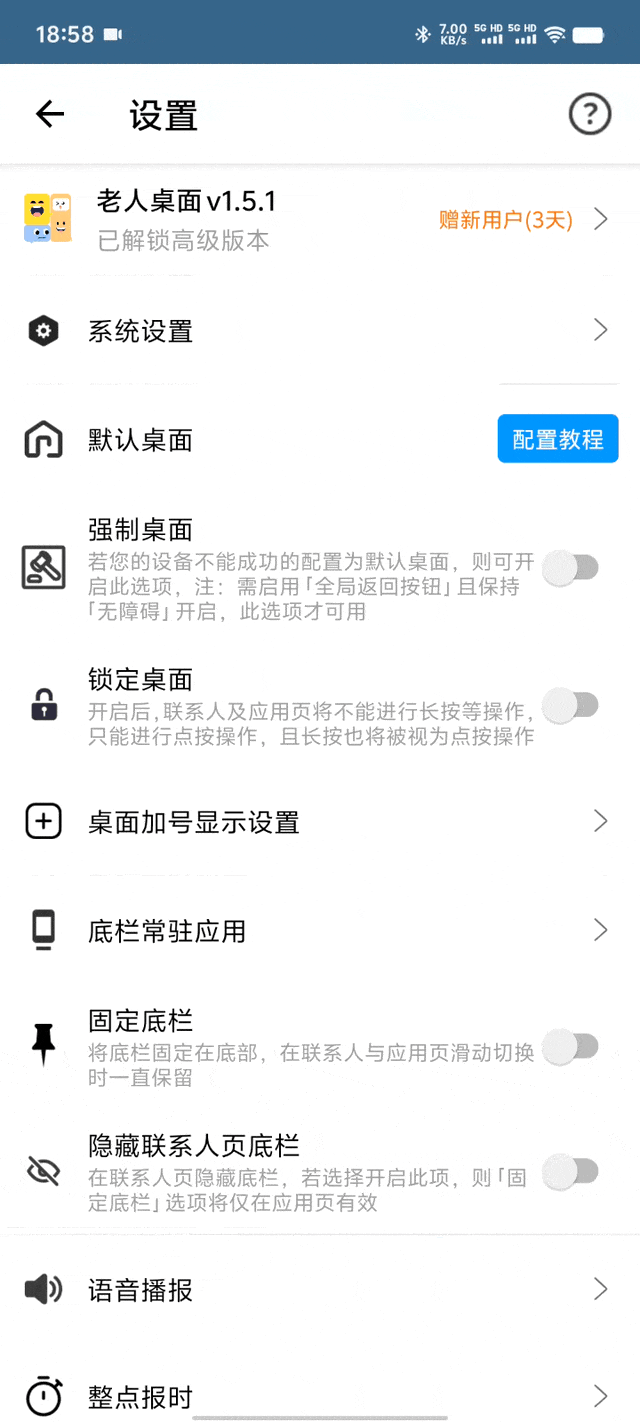Tap the 配置教程 button
Image resolution: width=640 pixels, height=1422 pixels.
557,440
